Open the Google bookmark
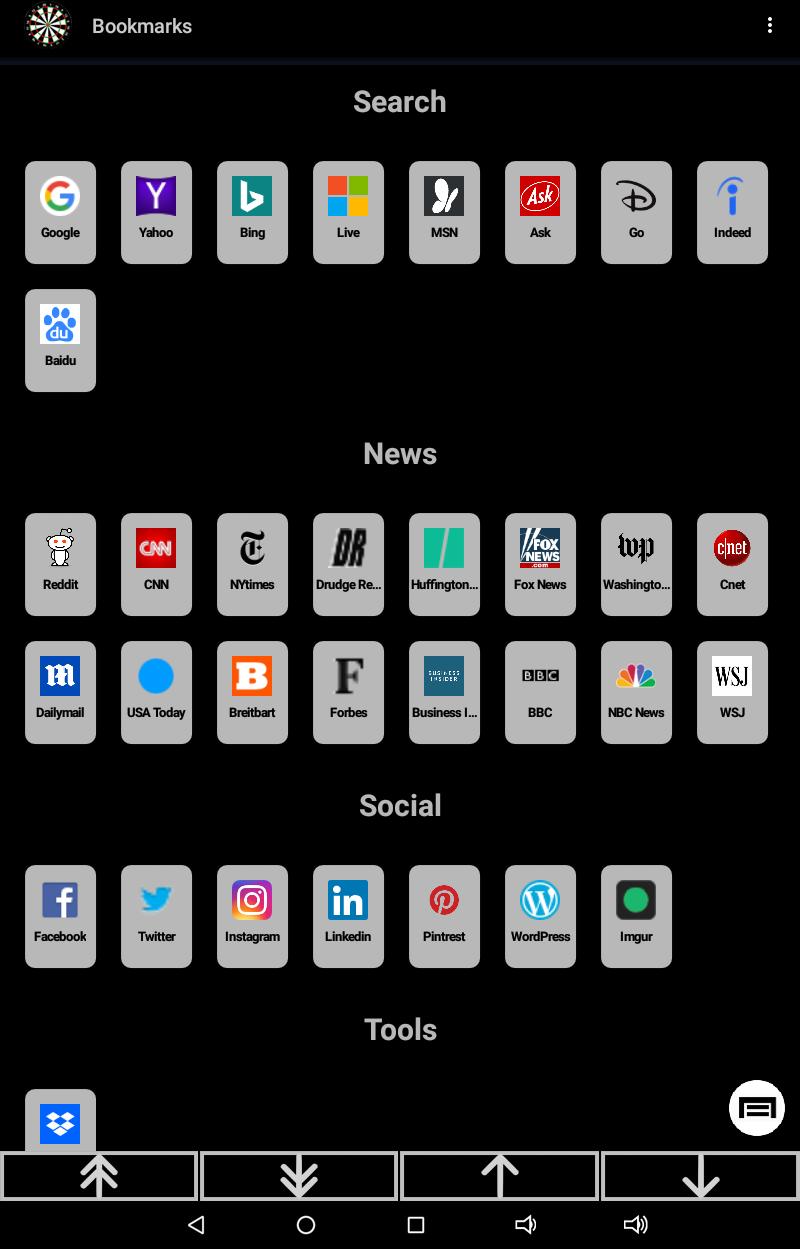This screenshot has height=1249, width=800. pyautogui.click(x=60, y=212)
